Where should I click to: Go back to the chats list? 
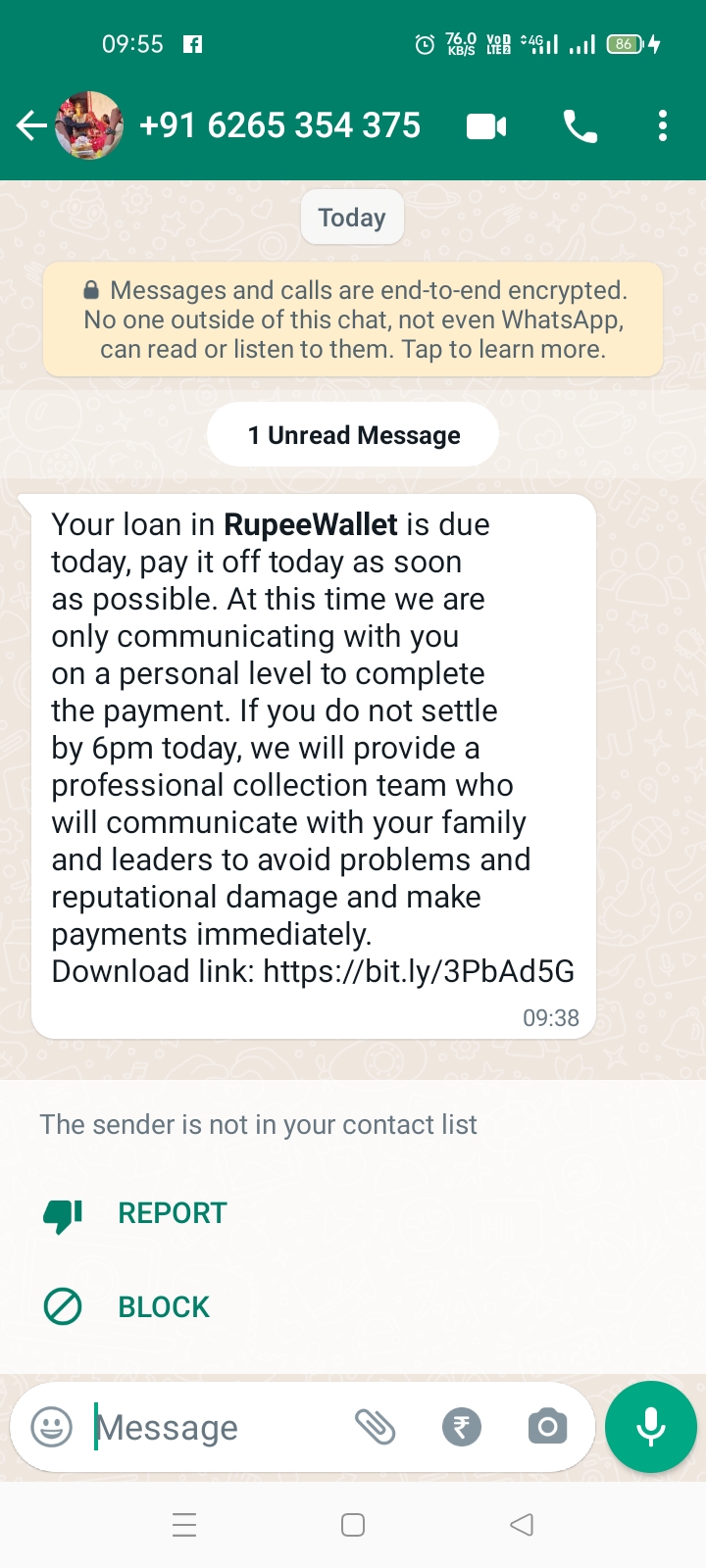click(x=30, y=125)
